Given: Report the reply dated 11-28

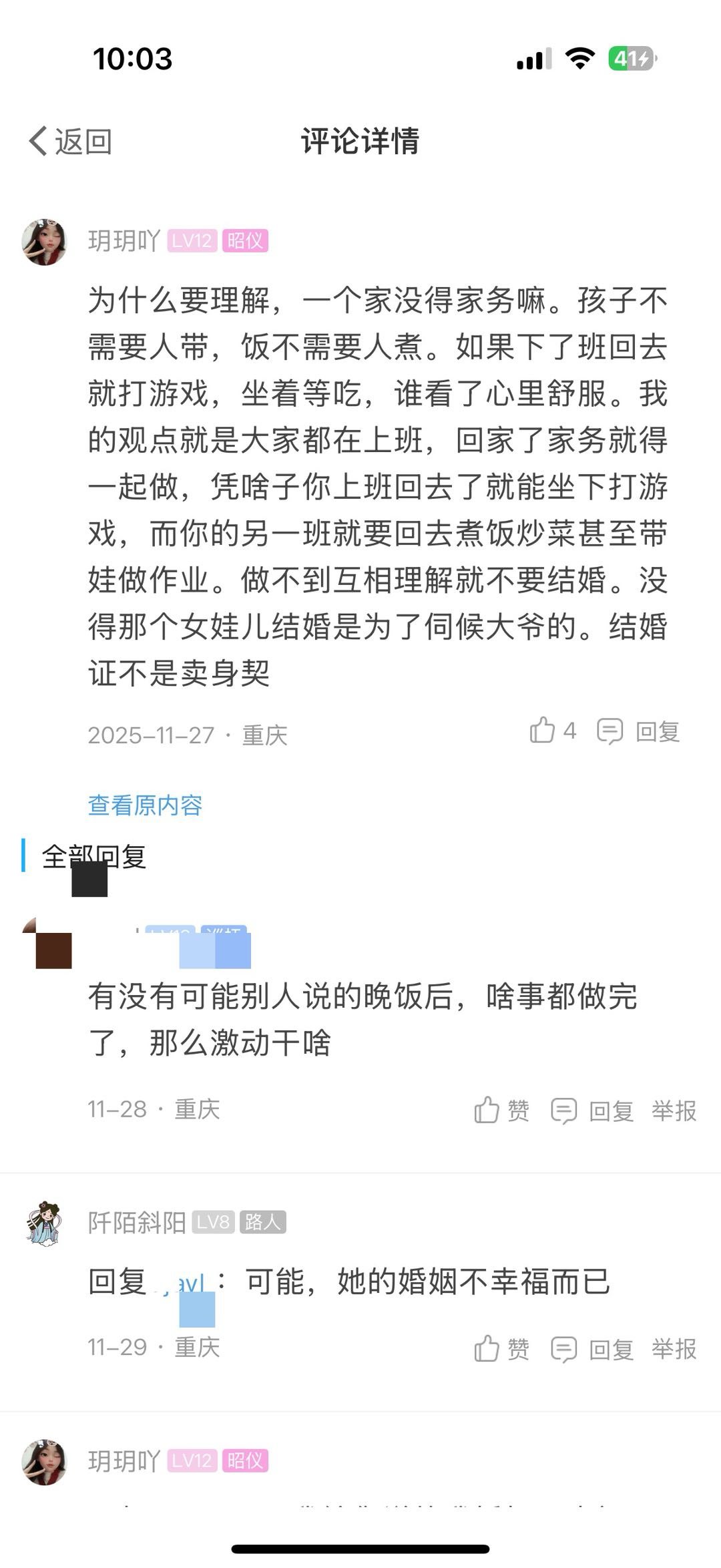Looking at the screenshot, I should click(x=674, y=1111).
